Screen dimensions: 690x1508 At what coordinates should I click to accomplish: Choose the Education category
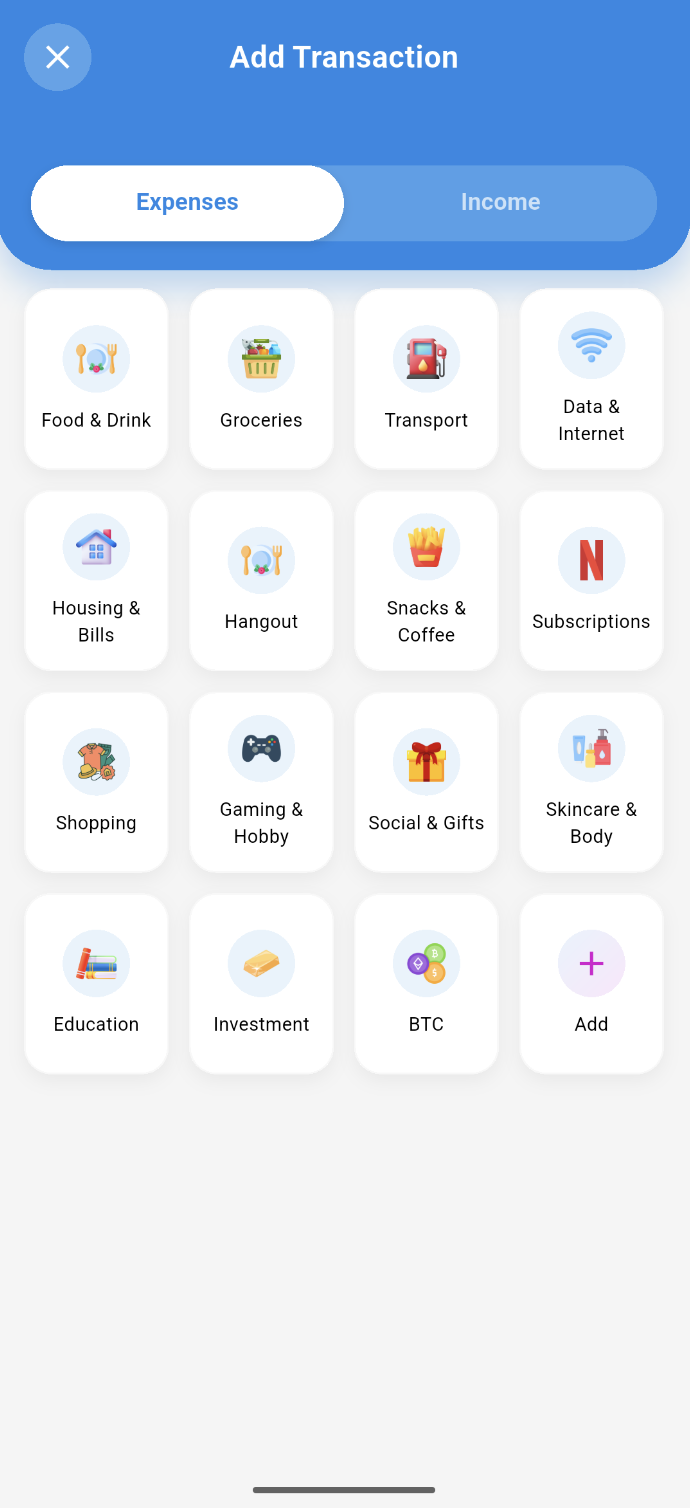[96, 984]
